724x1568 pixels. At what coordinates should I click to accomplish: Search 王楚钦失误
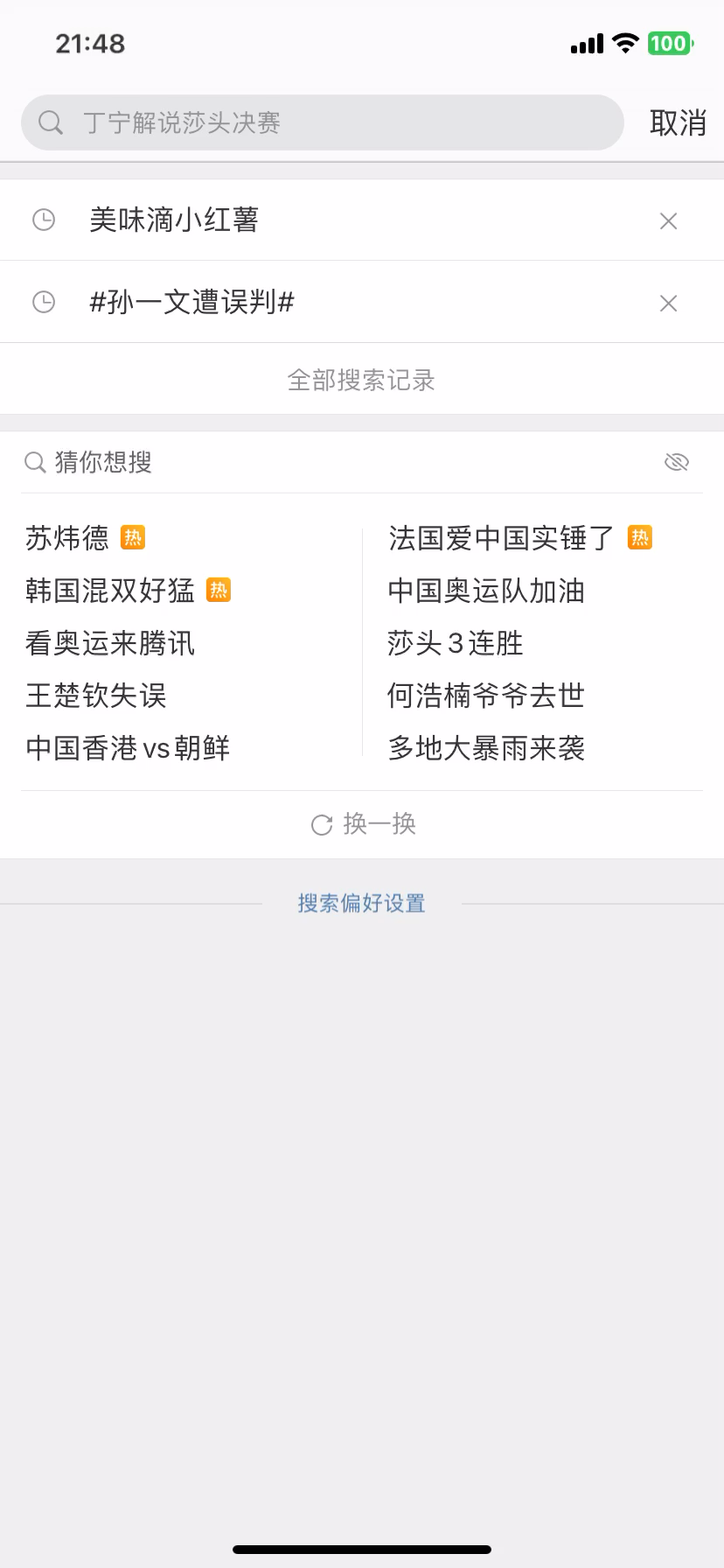[x=96, y=696]
